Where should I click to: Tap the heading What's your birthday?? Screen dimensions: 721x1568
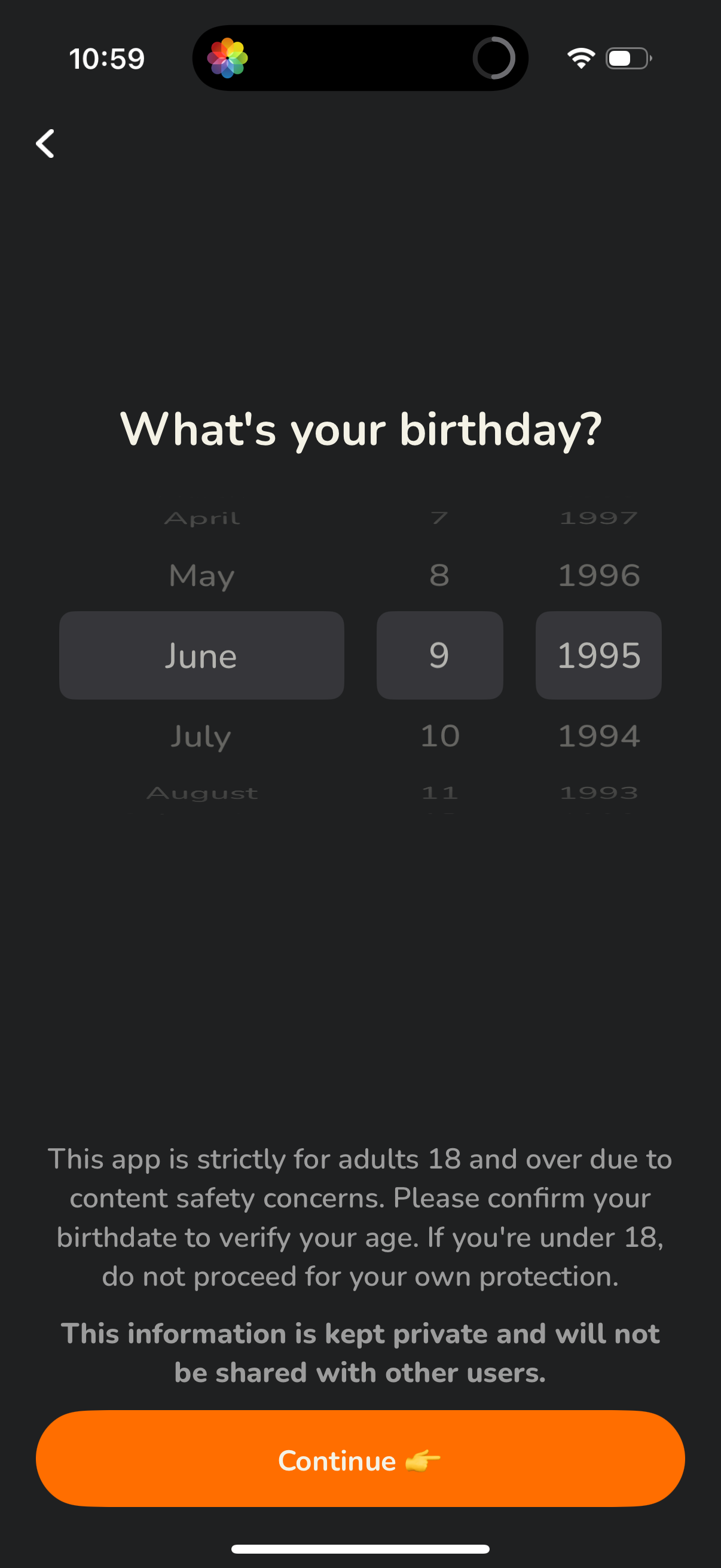click(360, 429)
